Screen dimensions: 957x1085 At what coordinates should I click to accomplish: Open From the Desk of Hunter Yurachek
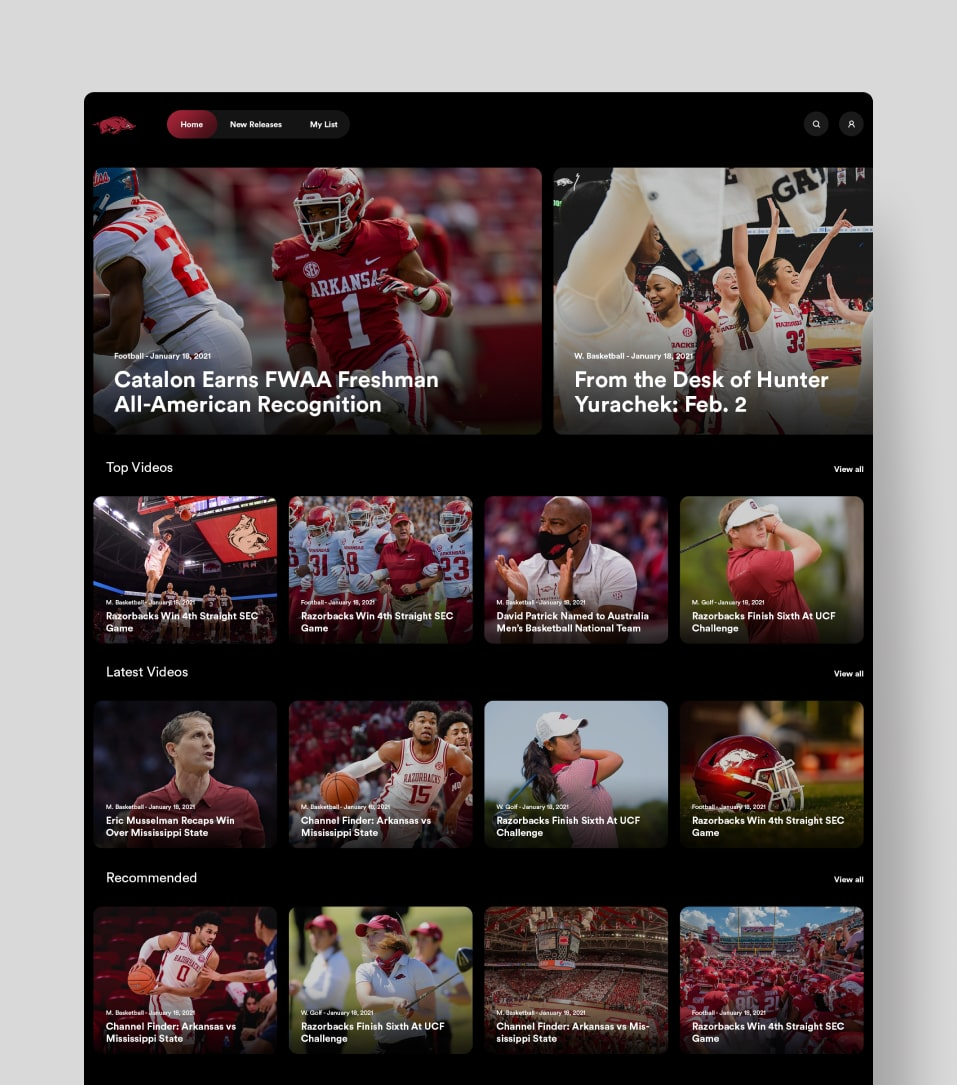coord(712,301)
